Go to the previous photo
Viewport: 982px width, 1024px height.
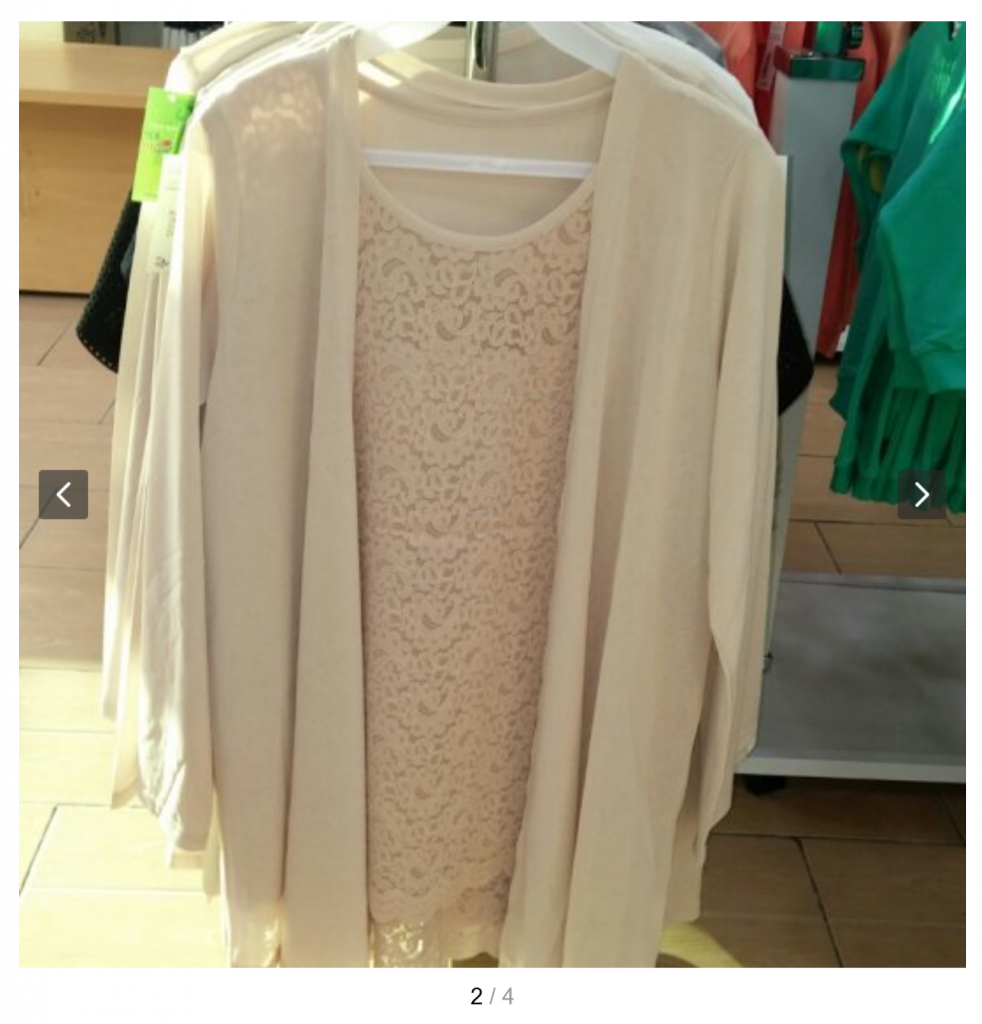63,494
